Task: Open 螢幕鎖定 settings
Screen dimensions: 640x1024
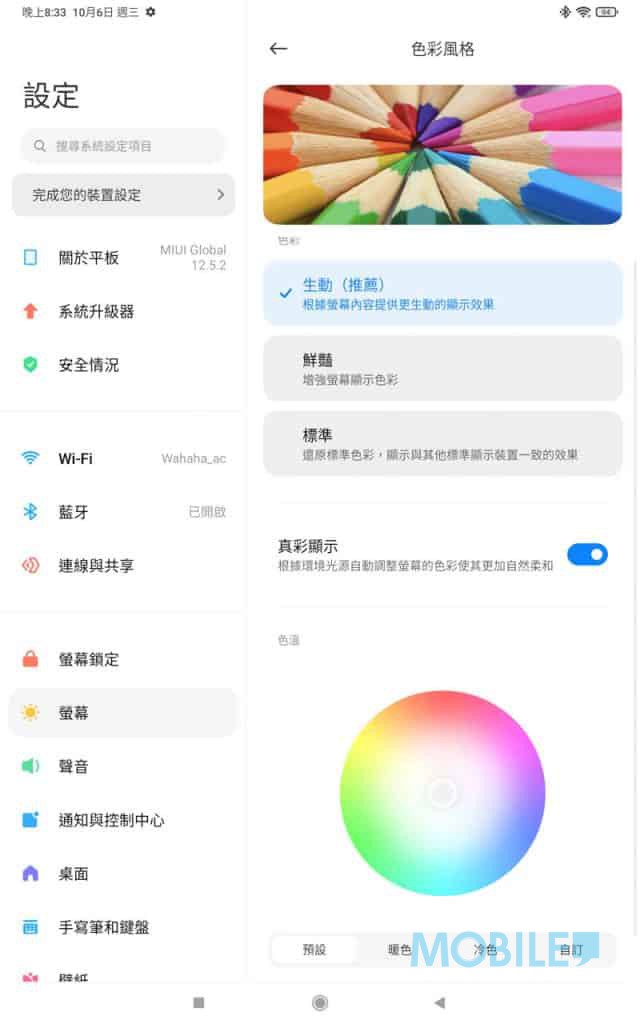Action: 123,660
